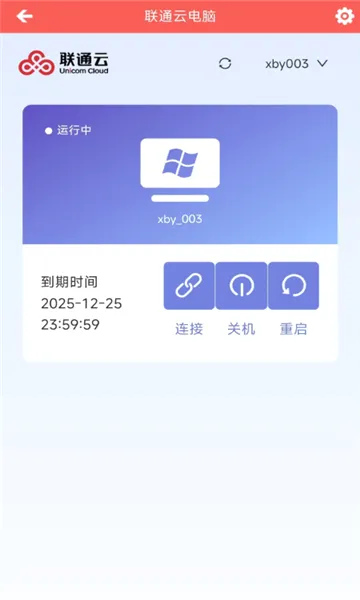This screenshot has width=360, height=600.
Task: Tap the refresh icon beside xby003
Action: point(225,64)
